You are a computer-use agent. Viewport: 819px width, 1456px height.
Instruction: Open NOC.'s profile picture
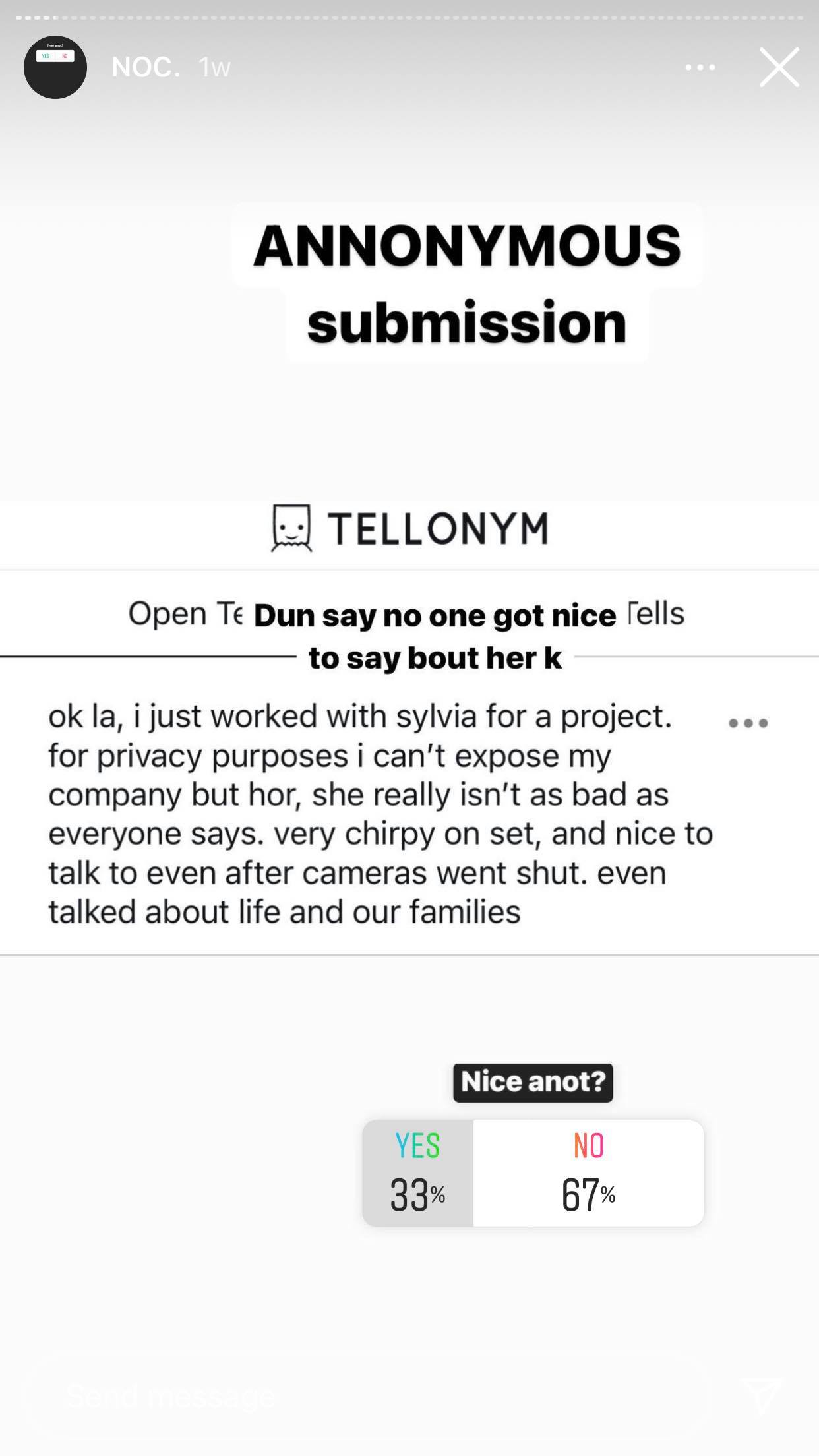tap(55, 67)
